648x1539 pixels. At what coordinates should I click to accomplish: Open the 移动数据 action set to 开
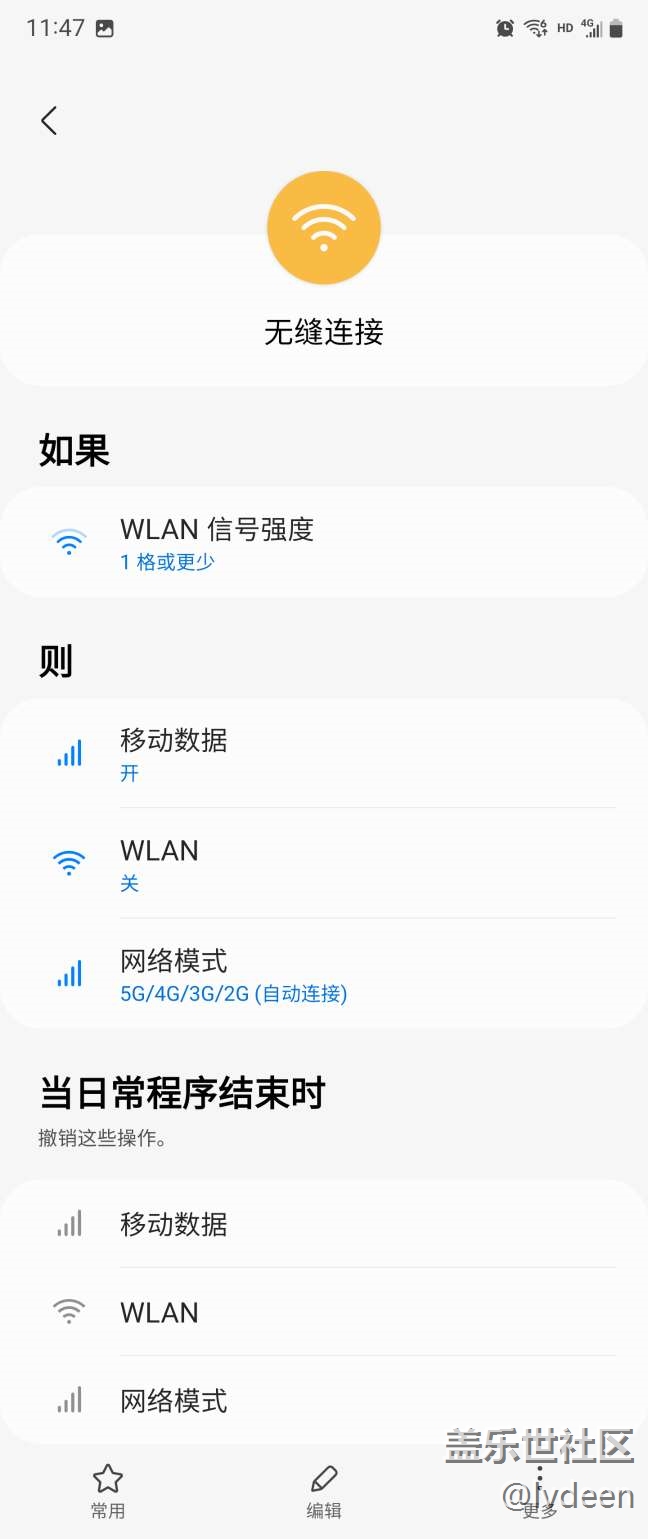click(323, 753)
